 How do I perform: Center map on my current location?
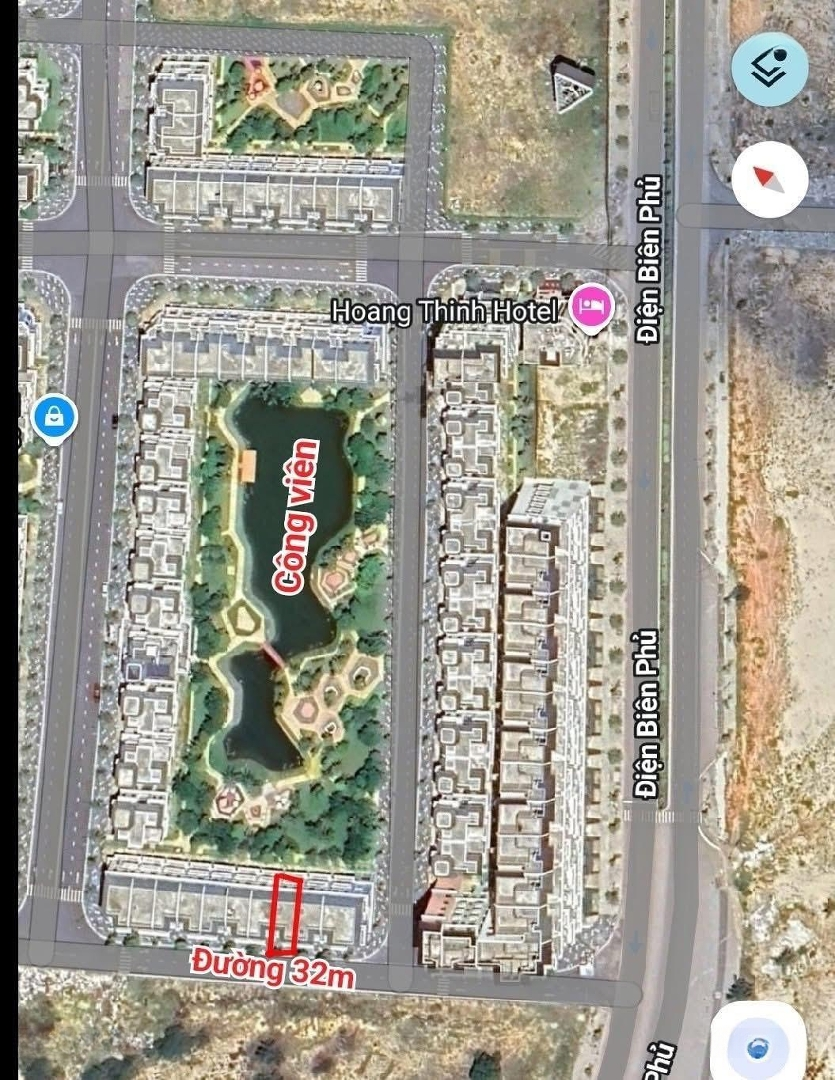coord(759,1048)
